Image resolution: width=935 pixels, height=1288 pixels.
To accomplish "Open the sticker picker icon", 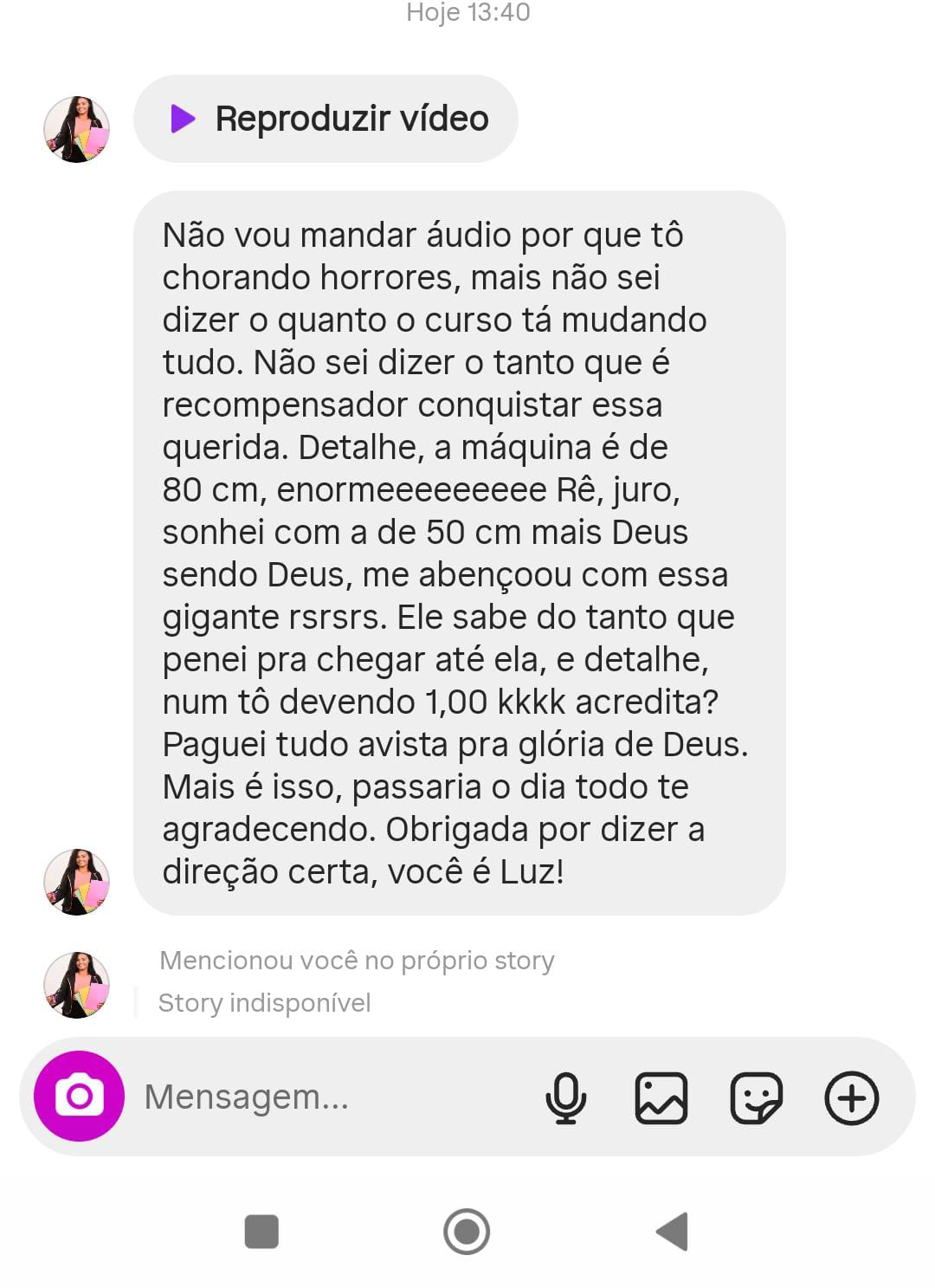I will [x=756, y=1097].
